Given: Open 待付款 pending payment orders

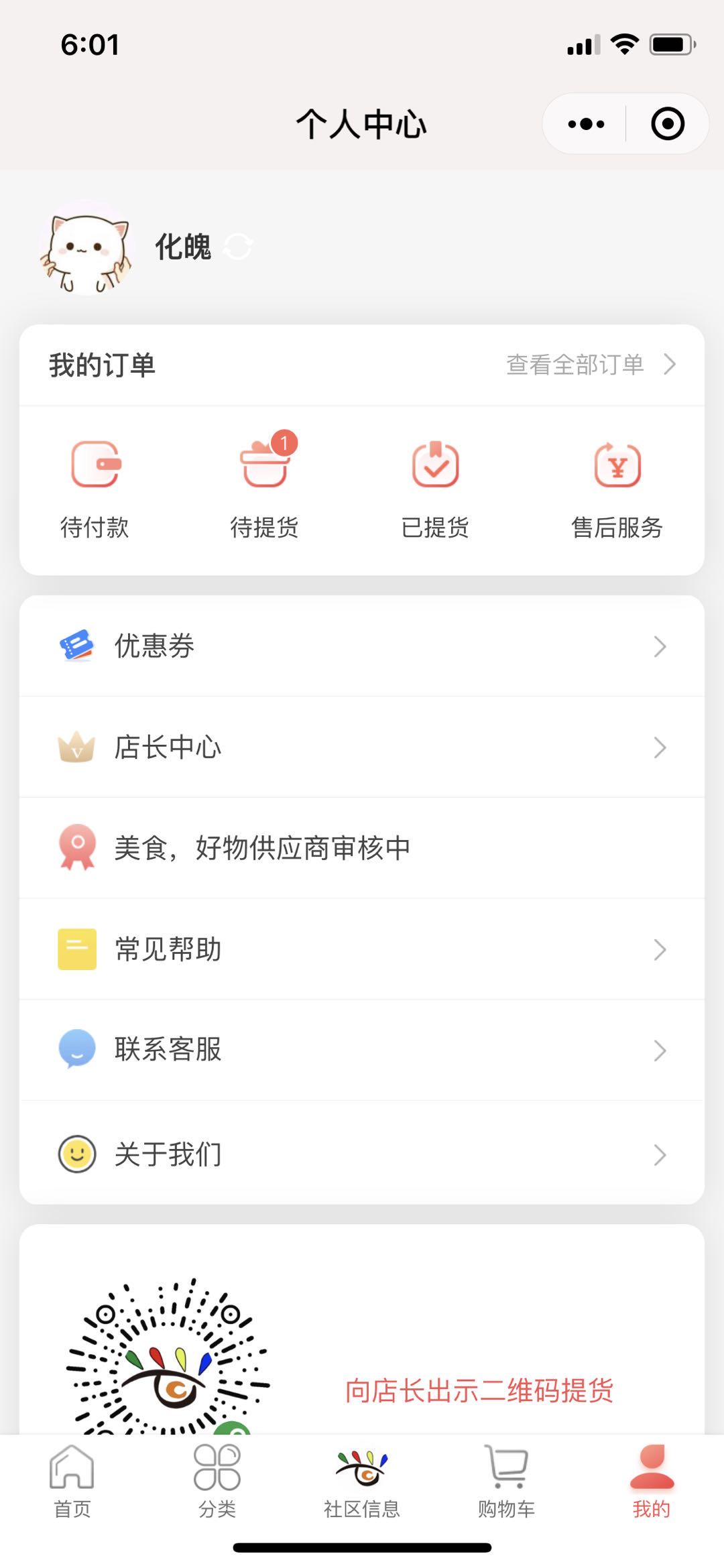Looking at the screenshot, I should [x=95, y=489].
